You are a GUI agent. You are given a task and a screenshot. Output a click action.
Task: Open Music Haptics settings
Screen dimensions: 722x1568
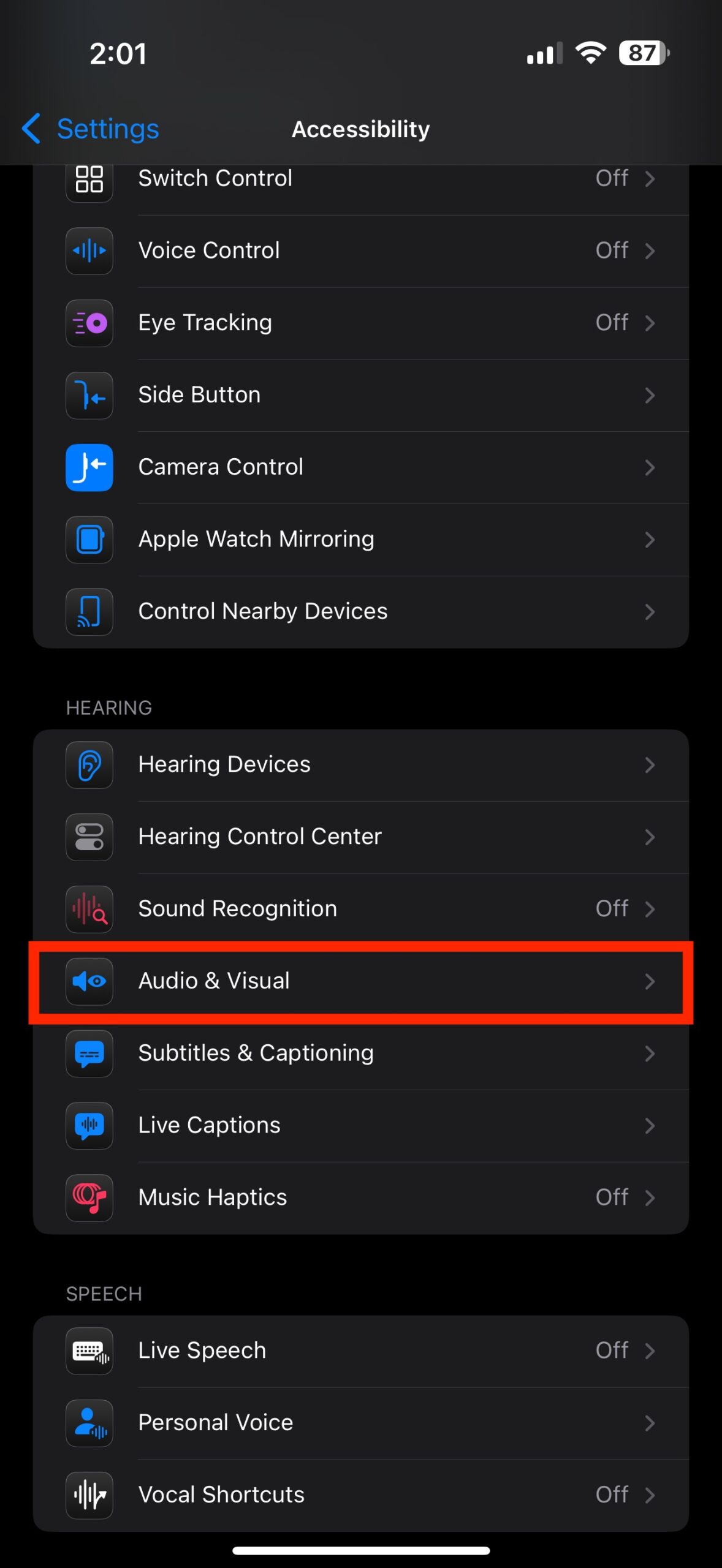(x=360, y=1197)
